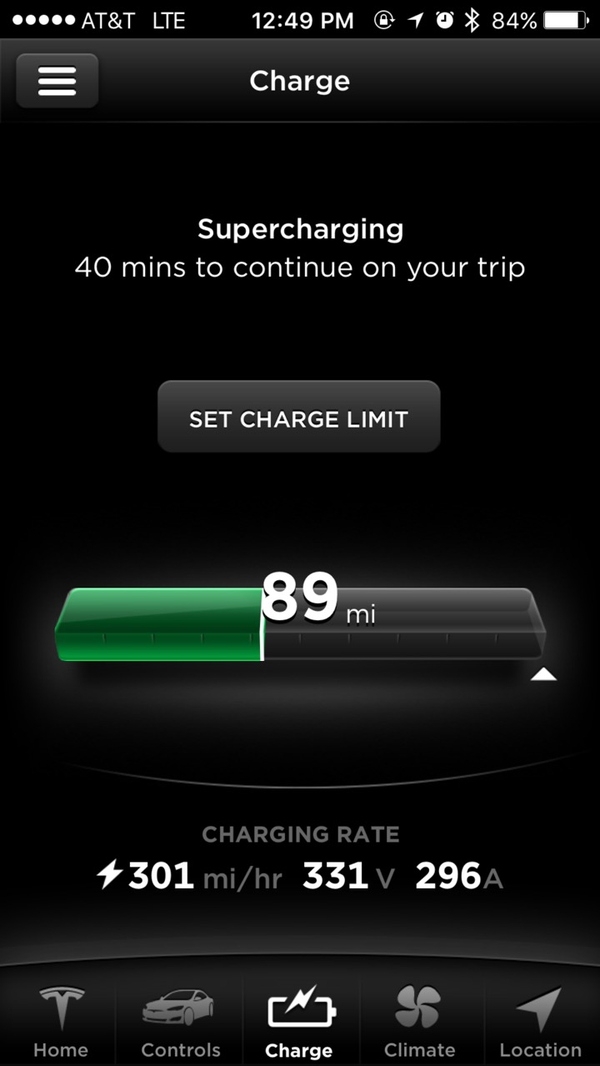600x1066 pixels.
Task: Open the hamburger menu
Action: (57, 81)
